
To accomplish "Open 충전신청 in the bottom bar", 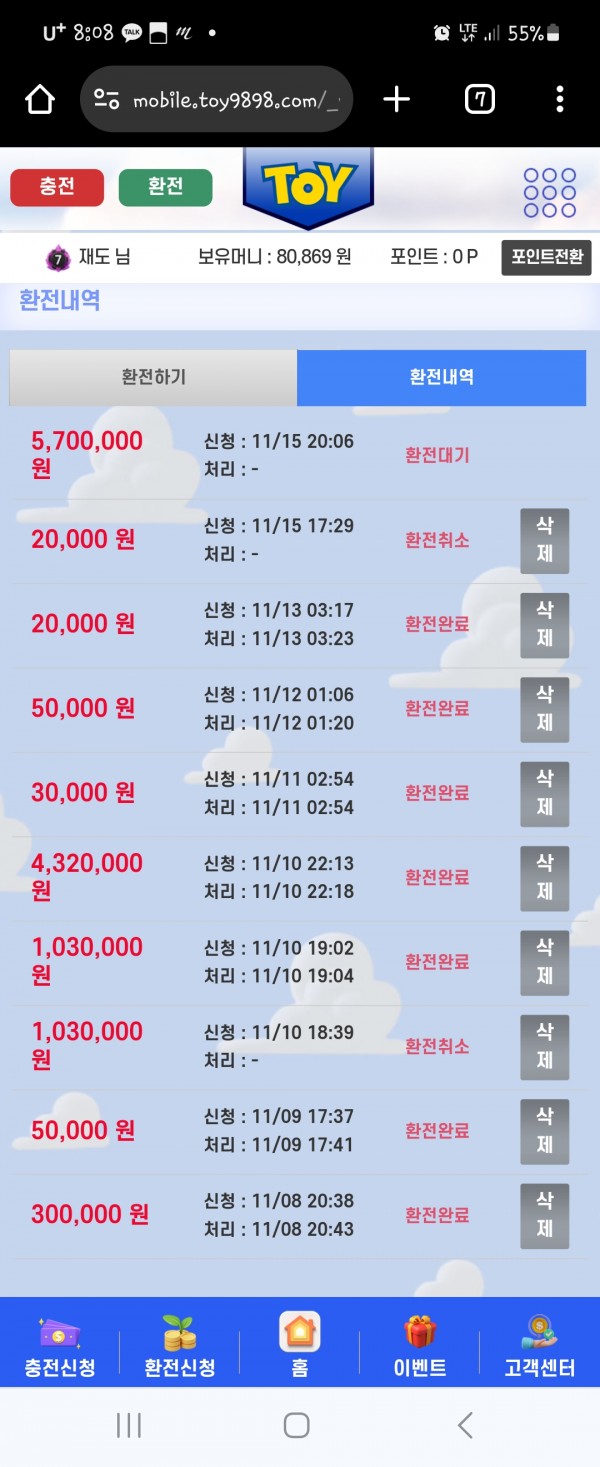I will [x=60, y=1346].
